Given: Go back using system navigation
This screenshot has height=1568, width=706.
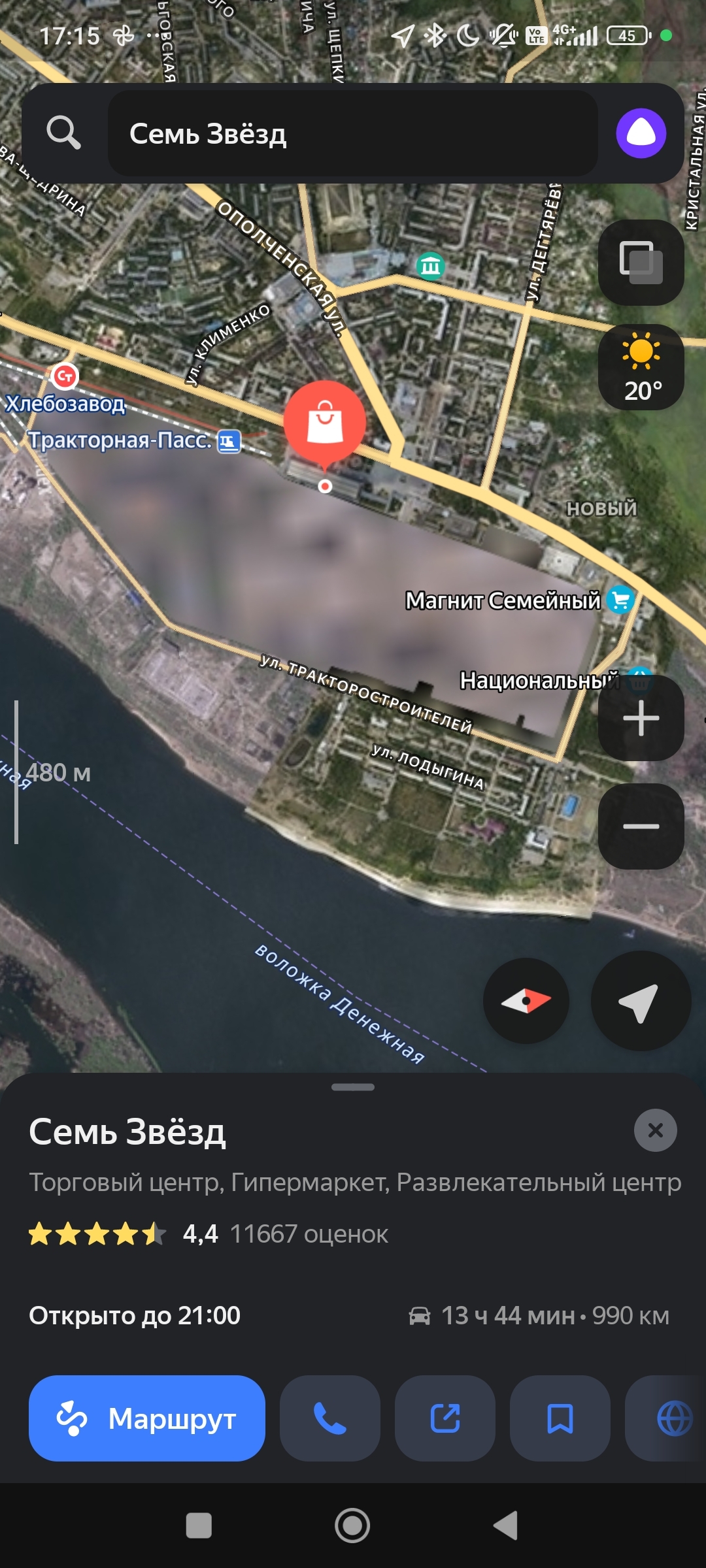Looking at the screenshot, I should coord(505,1526).
